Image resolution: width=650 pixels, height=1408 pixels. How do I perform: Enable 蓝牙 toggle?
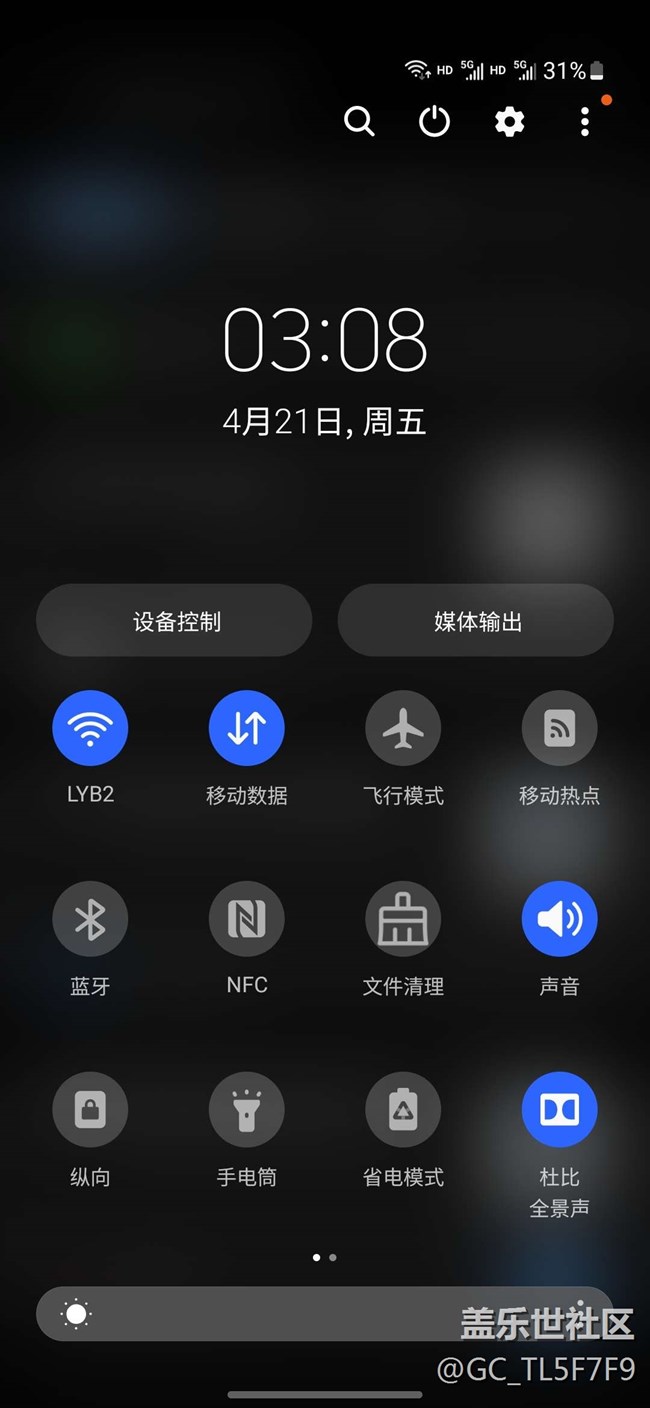[90, 919]
